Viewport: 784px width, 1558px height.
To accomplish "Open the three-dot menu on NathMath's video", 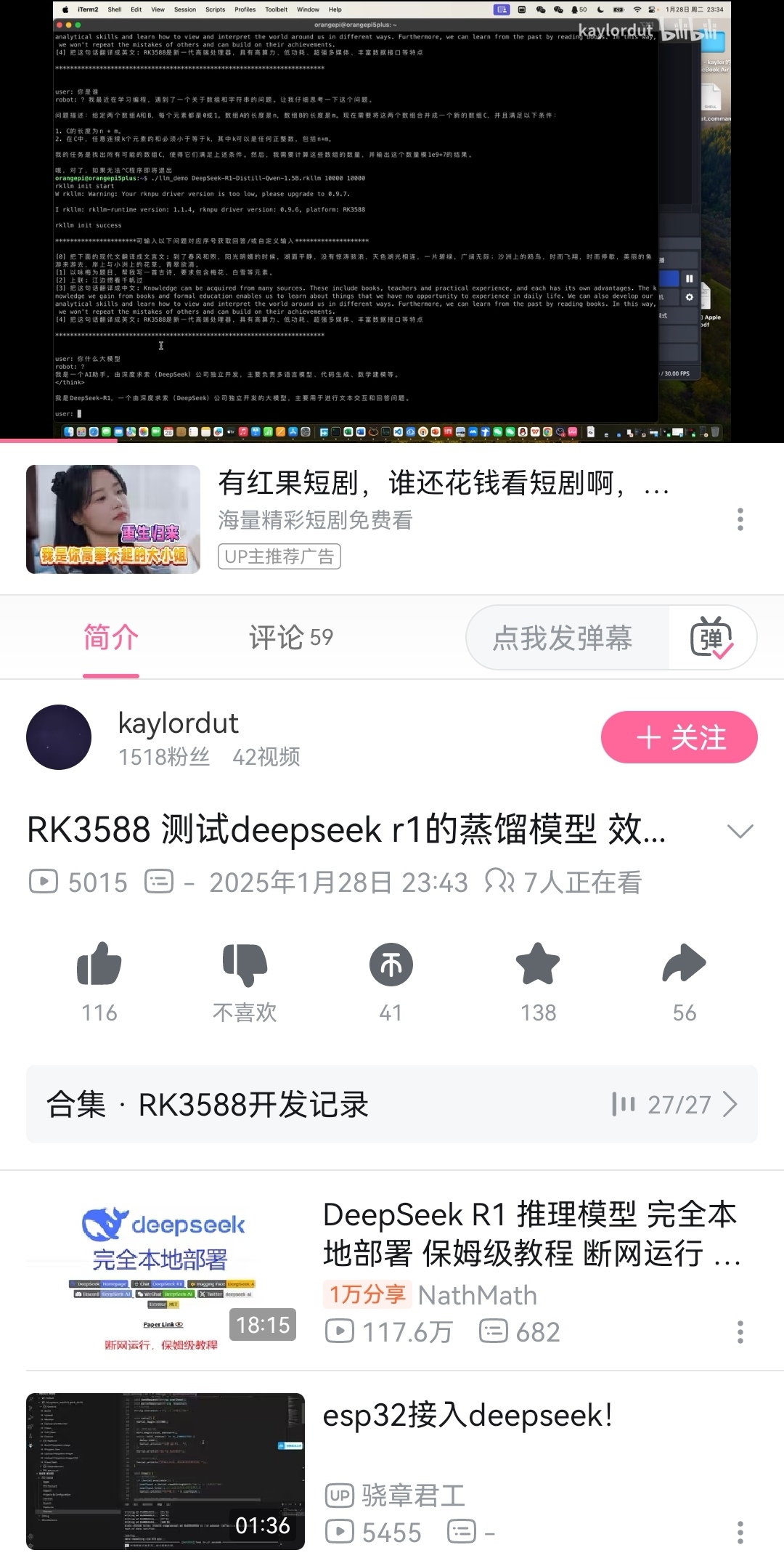I will click(740, 1331).
